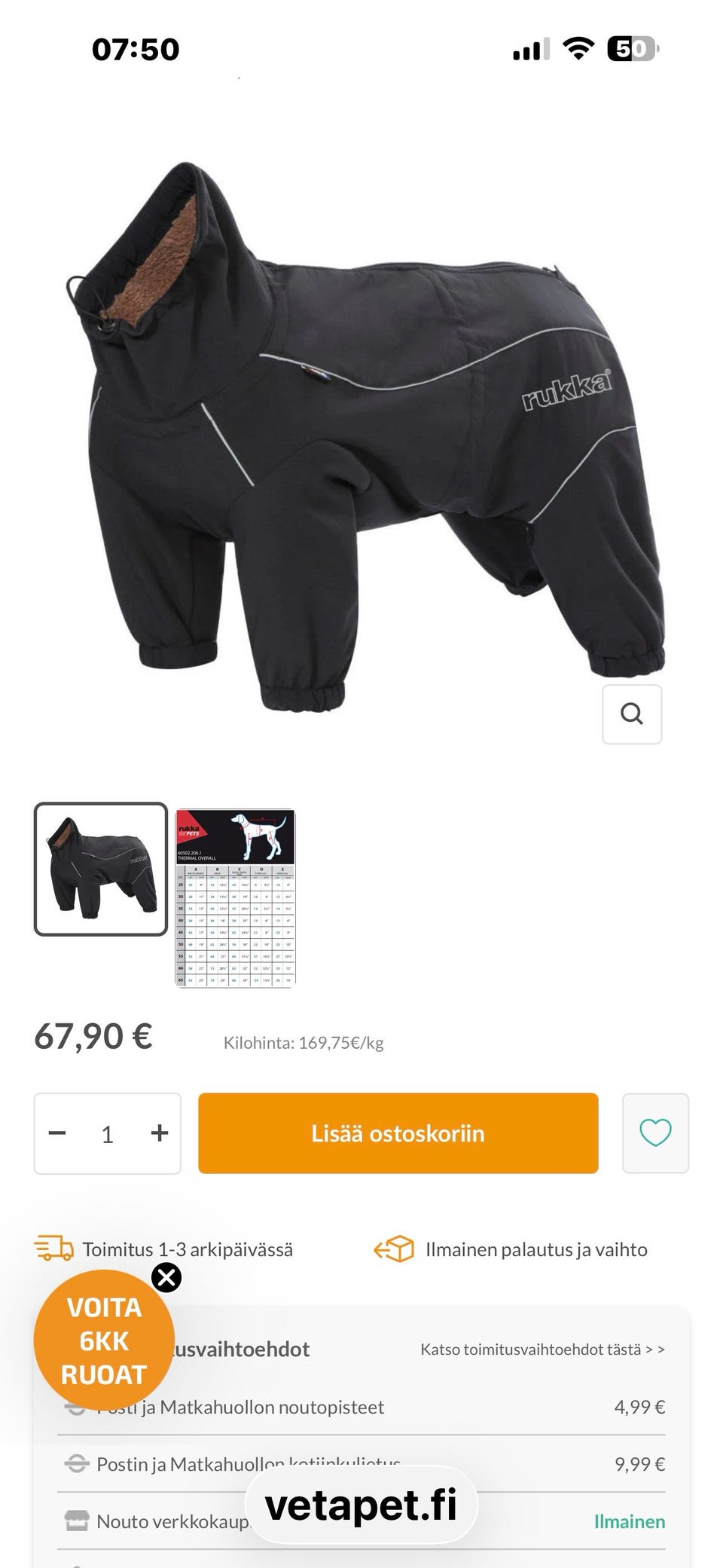Open the size chart thumbnail
The width and height of the screenshot is (723, 1568).
coord(235,897)
